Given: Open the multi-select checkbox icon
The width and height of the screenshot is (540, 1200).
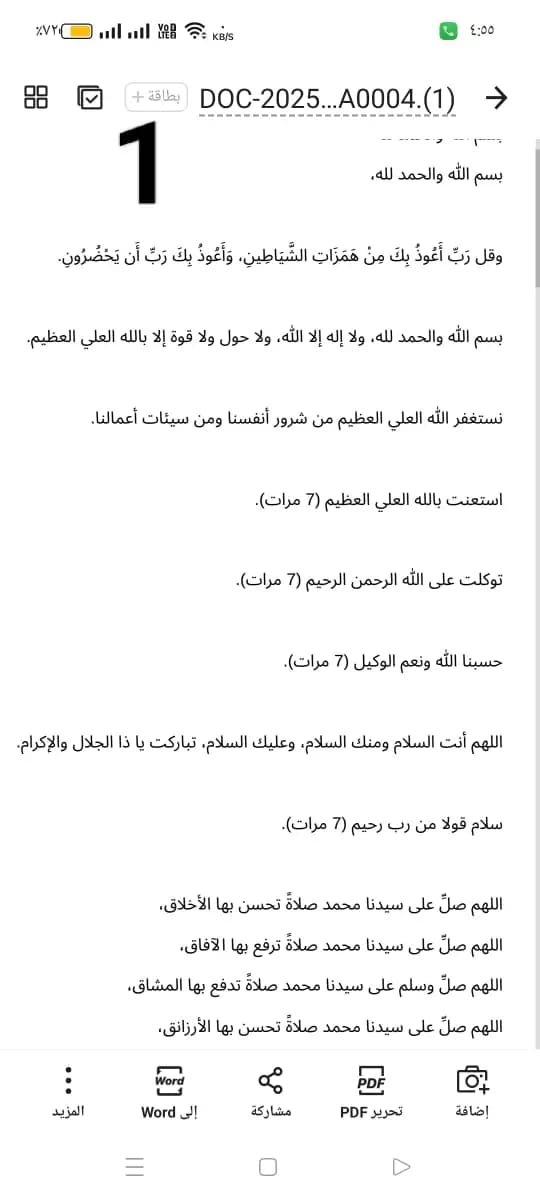Looking at the screenshot, I should tap(90, 97).
